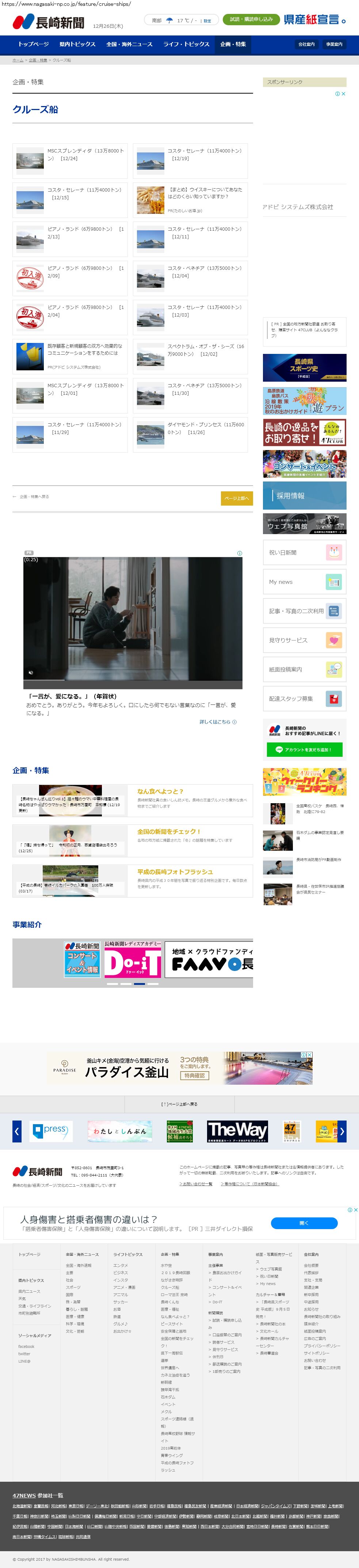Open the 事業案内 button
Image resolution: width=359 pixels, height=1568 pixels.
[x=334, y=45]
